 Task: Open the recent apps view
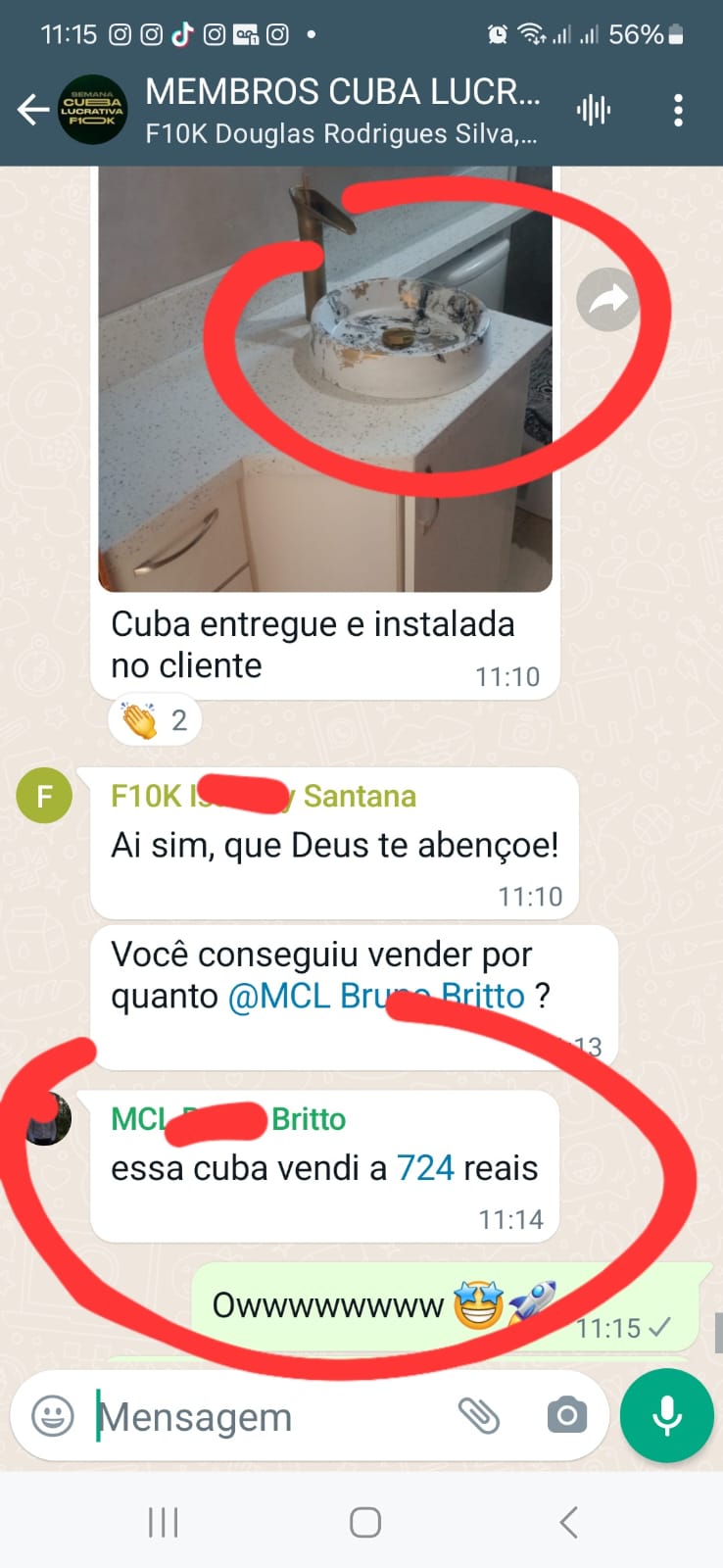(163, 1522)
